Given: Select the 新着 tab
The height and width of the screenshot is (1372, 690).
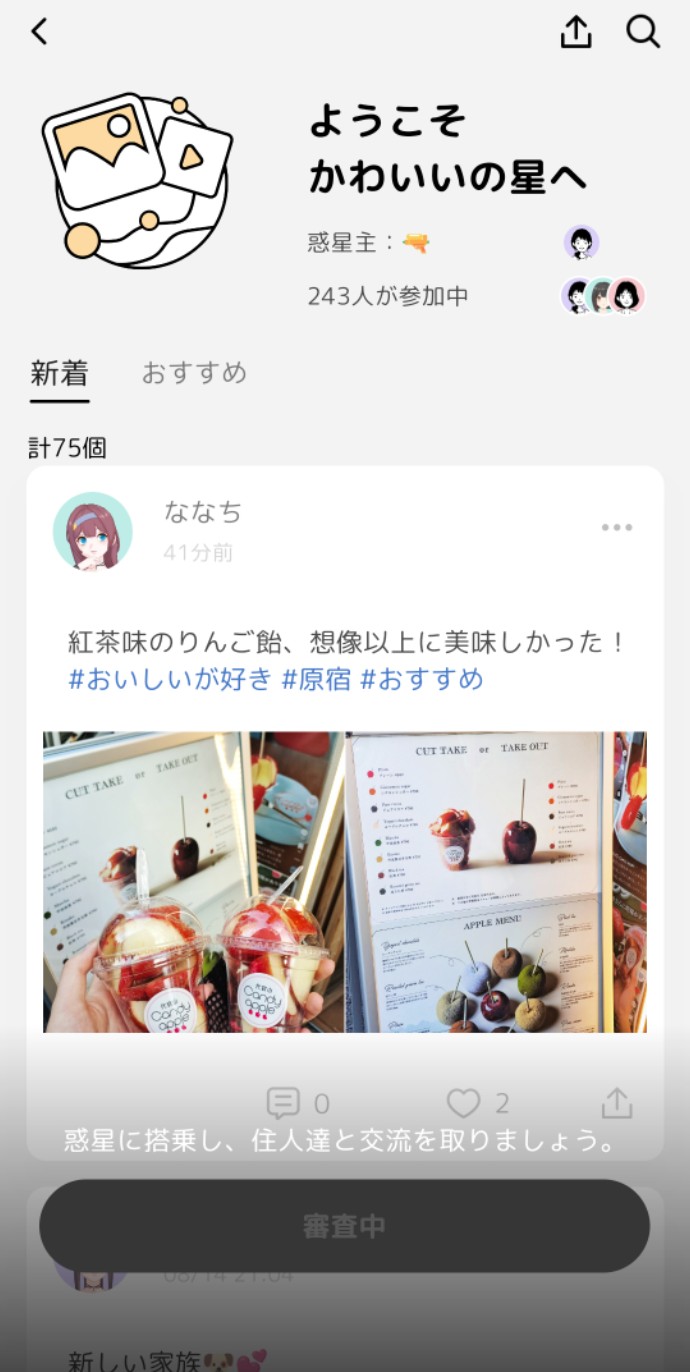Looking at the screenshot, I should pyautogui.click(x=60, y=373).
